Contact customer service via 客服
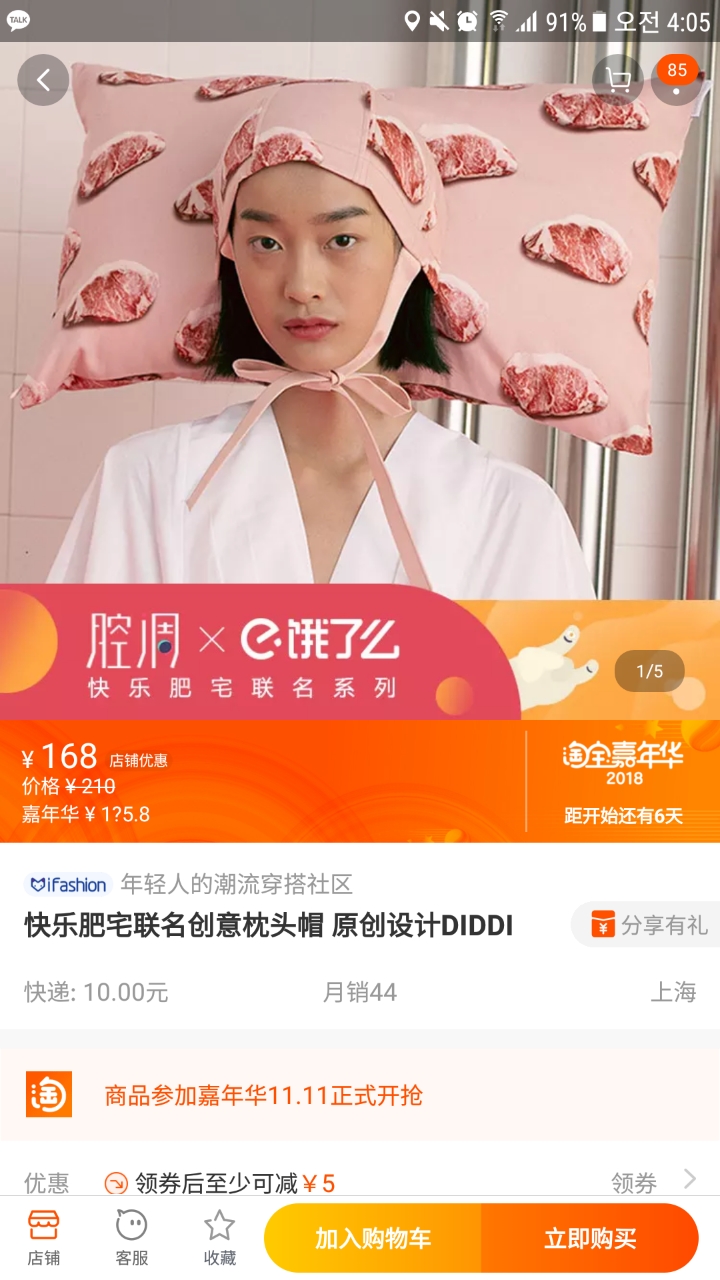The image size is (720, 1280). (131, 1238)
